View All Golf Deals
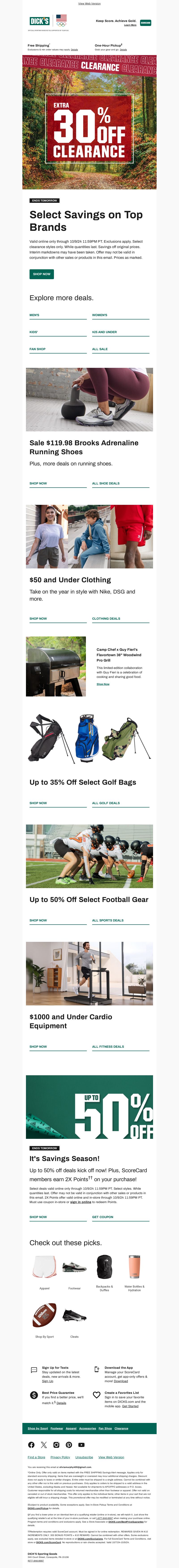Screen dimensions: 179x1568 [x=106, y=803]
